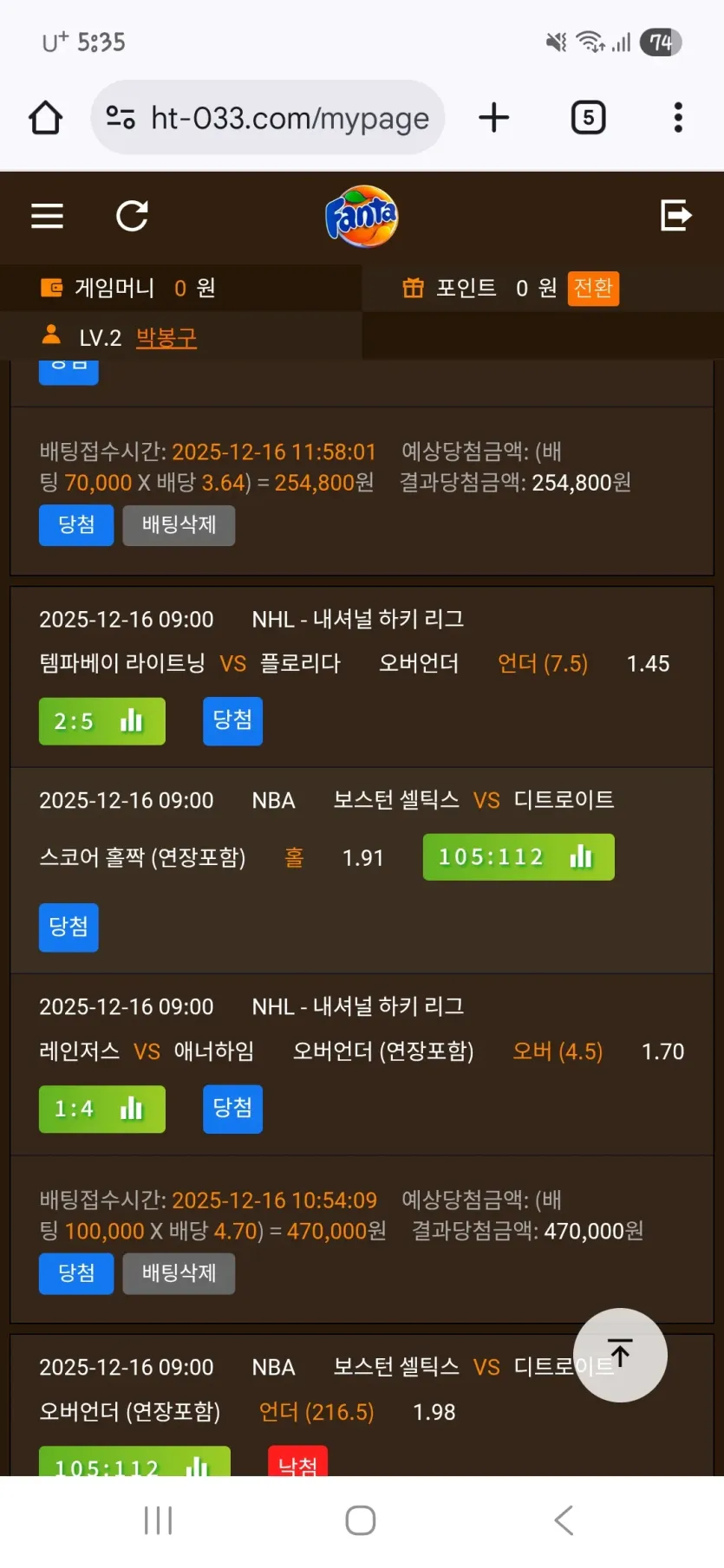This screenshot has width=724, height=1568.
Task: Refresh the page with the reload icon
Action: tap(133, 216)
